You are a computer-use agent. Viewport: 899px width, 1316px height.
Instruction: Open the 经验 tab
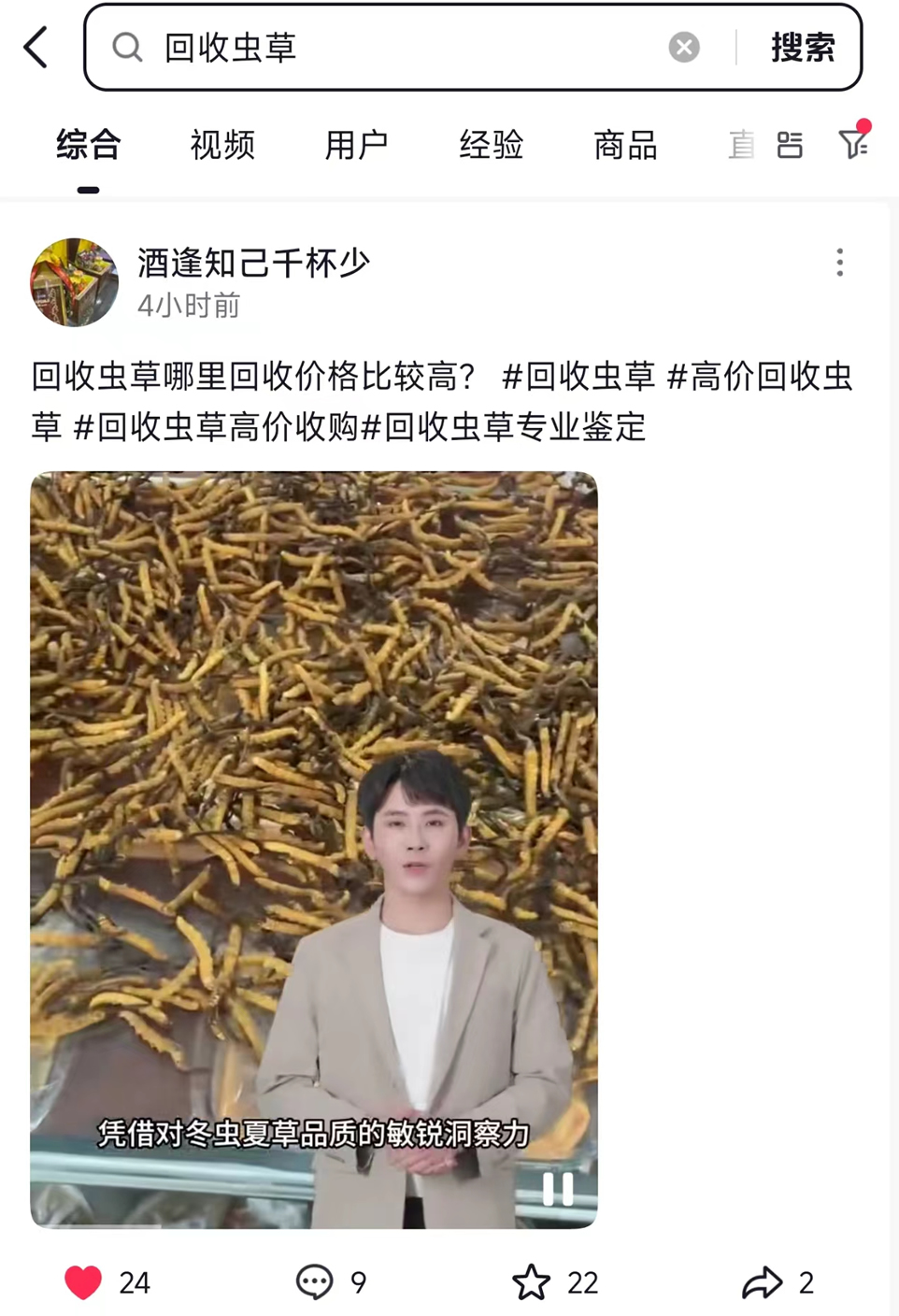492,146
